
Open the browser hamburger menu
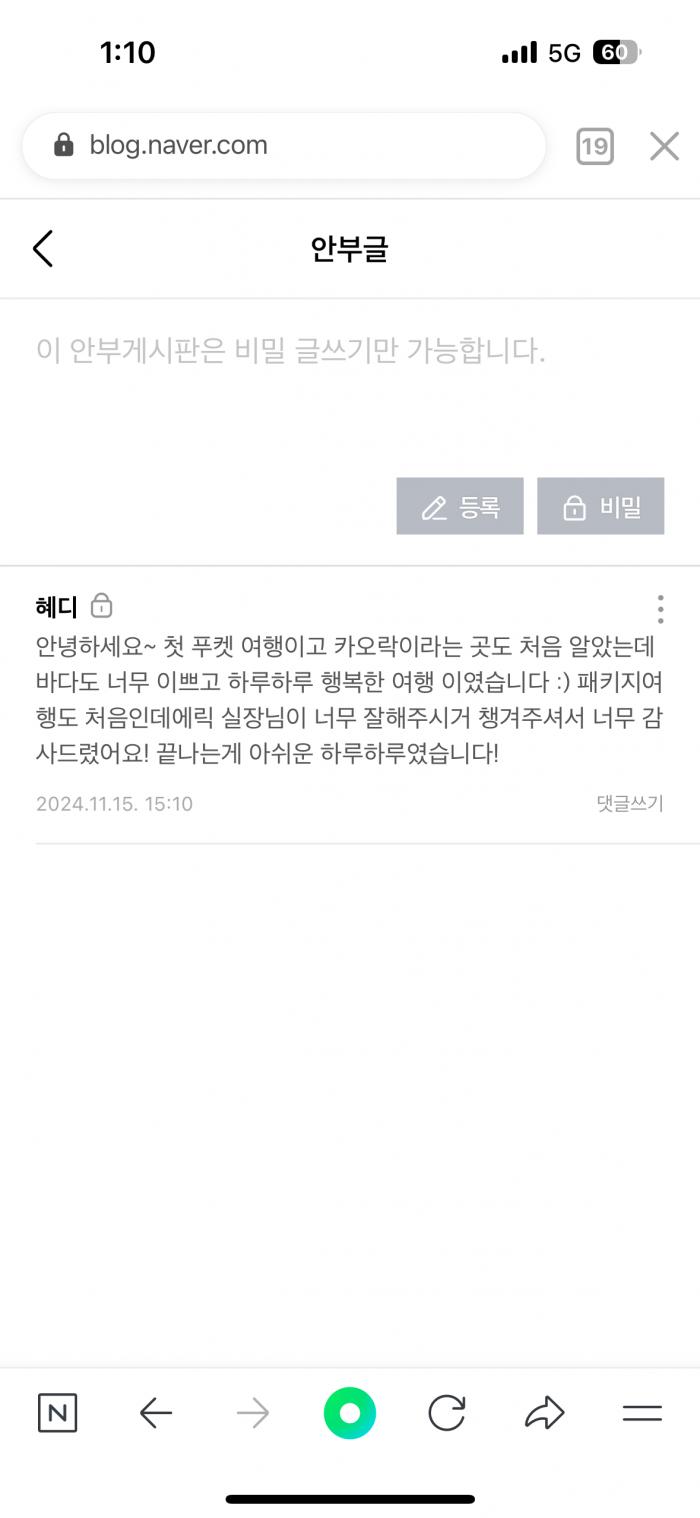[x=642, y=1413]
